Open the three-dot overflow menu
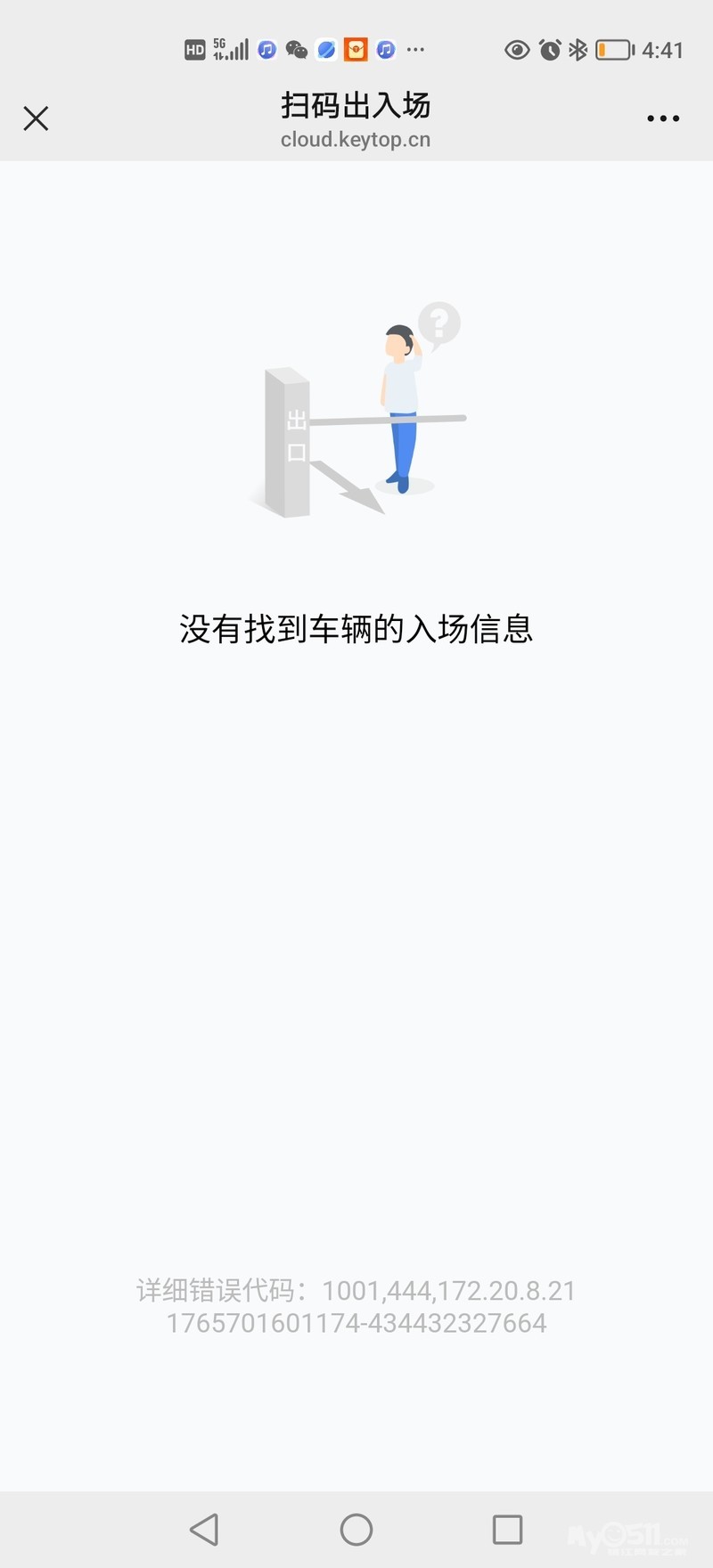This screenshot has height=1568, width=713. click(663, 118)
